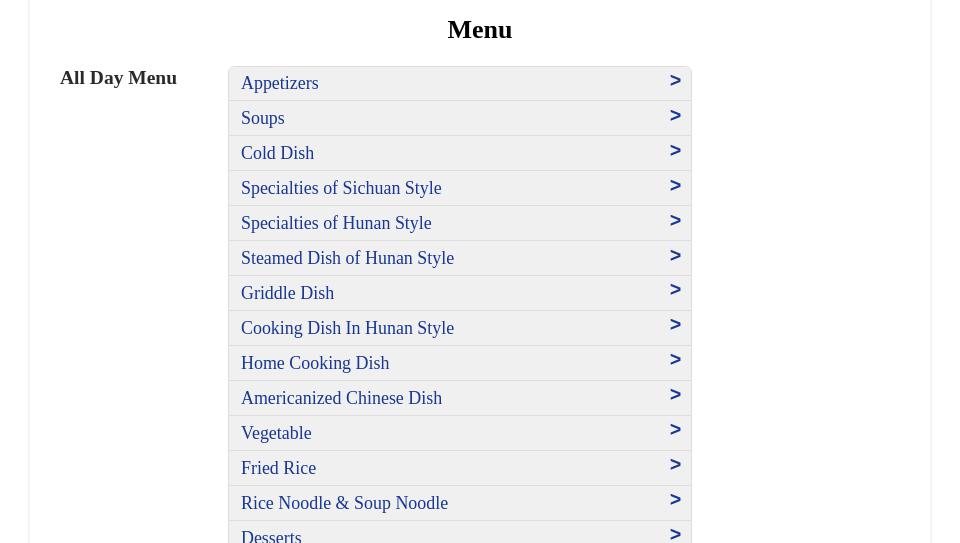Expand the Cold Dish section

[x=459, y=153]
